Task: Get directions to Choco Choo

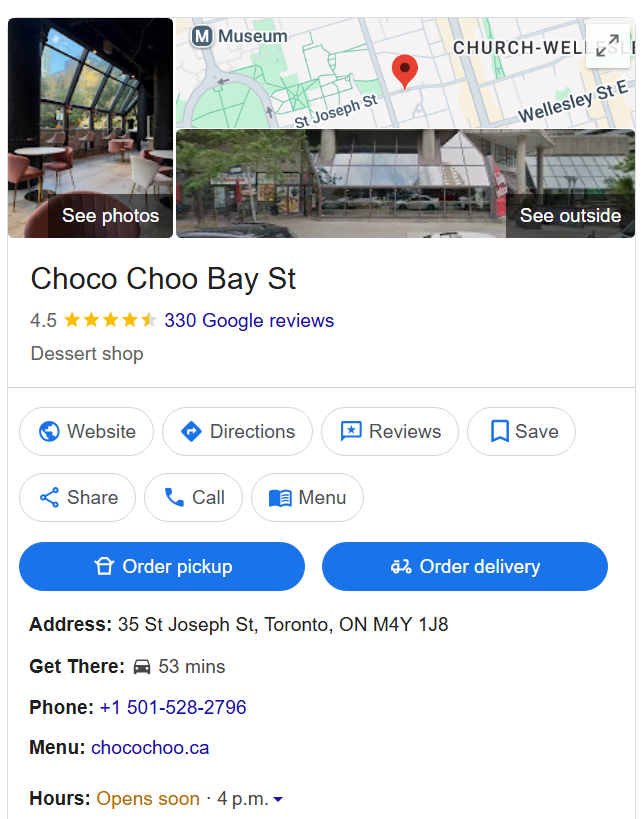Action: pos(237,432)
